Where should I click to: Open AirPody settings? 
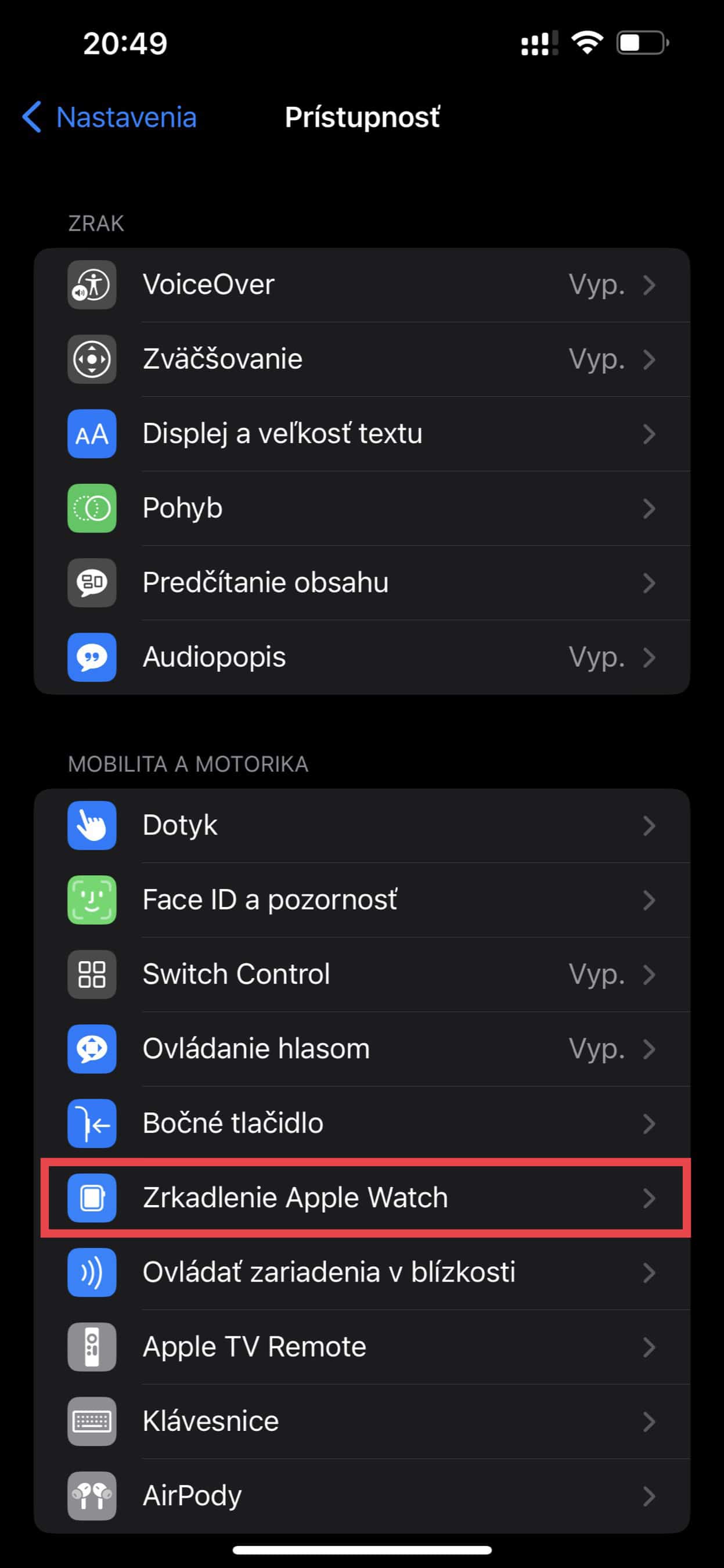(362, 1495)
